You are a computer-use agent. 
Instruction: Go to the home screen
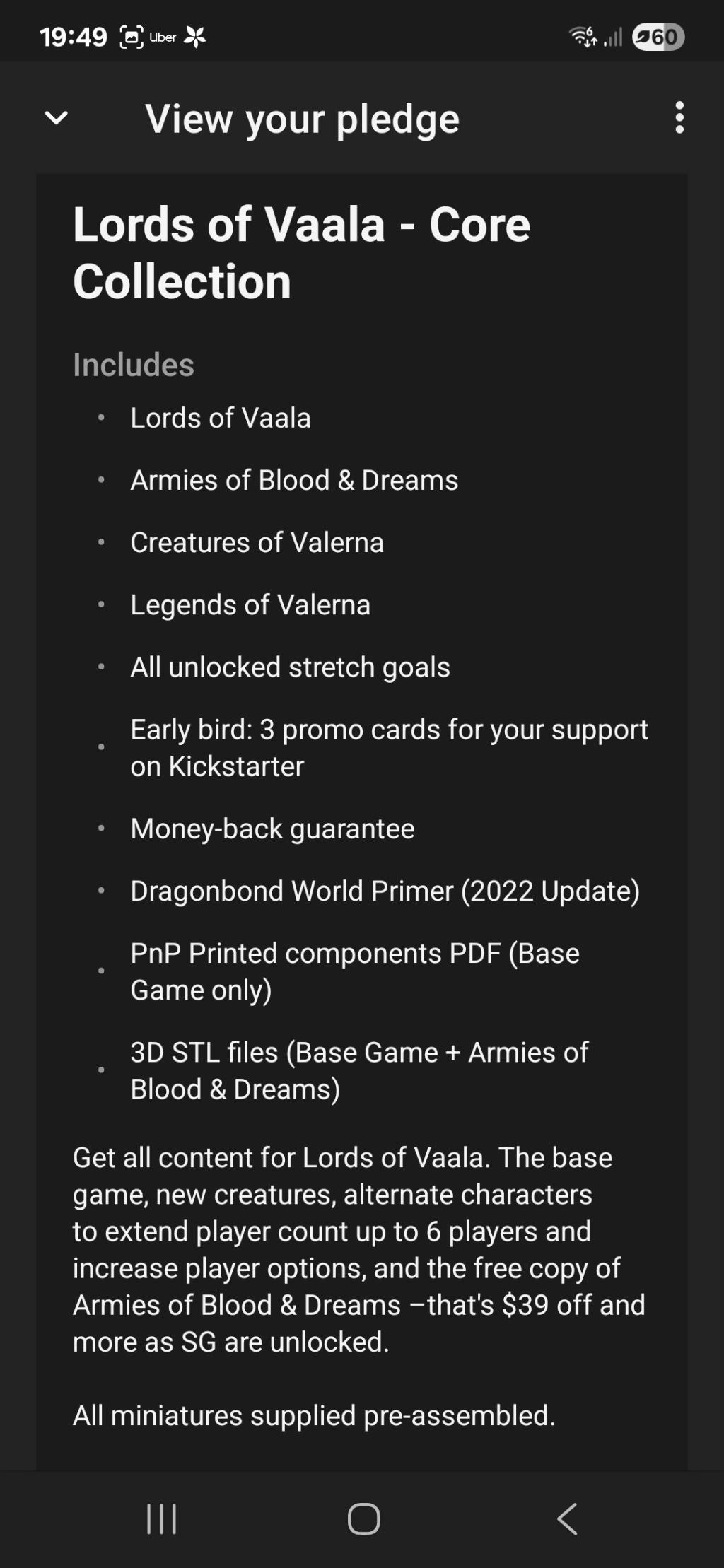click(x=364, y=1519)
